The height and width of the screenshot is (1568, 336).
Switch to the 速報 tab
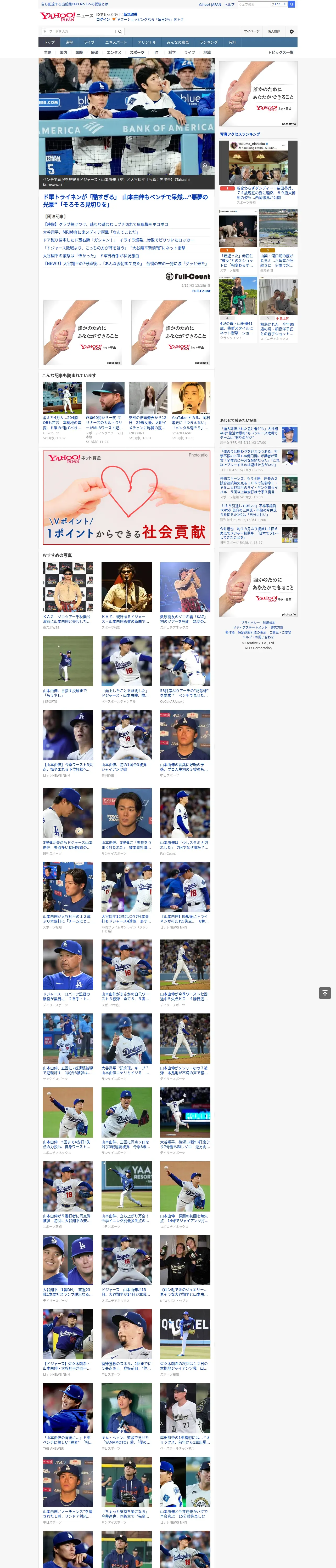(69, 43)
